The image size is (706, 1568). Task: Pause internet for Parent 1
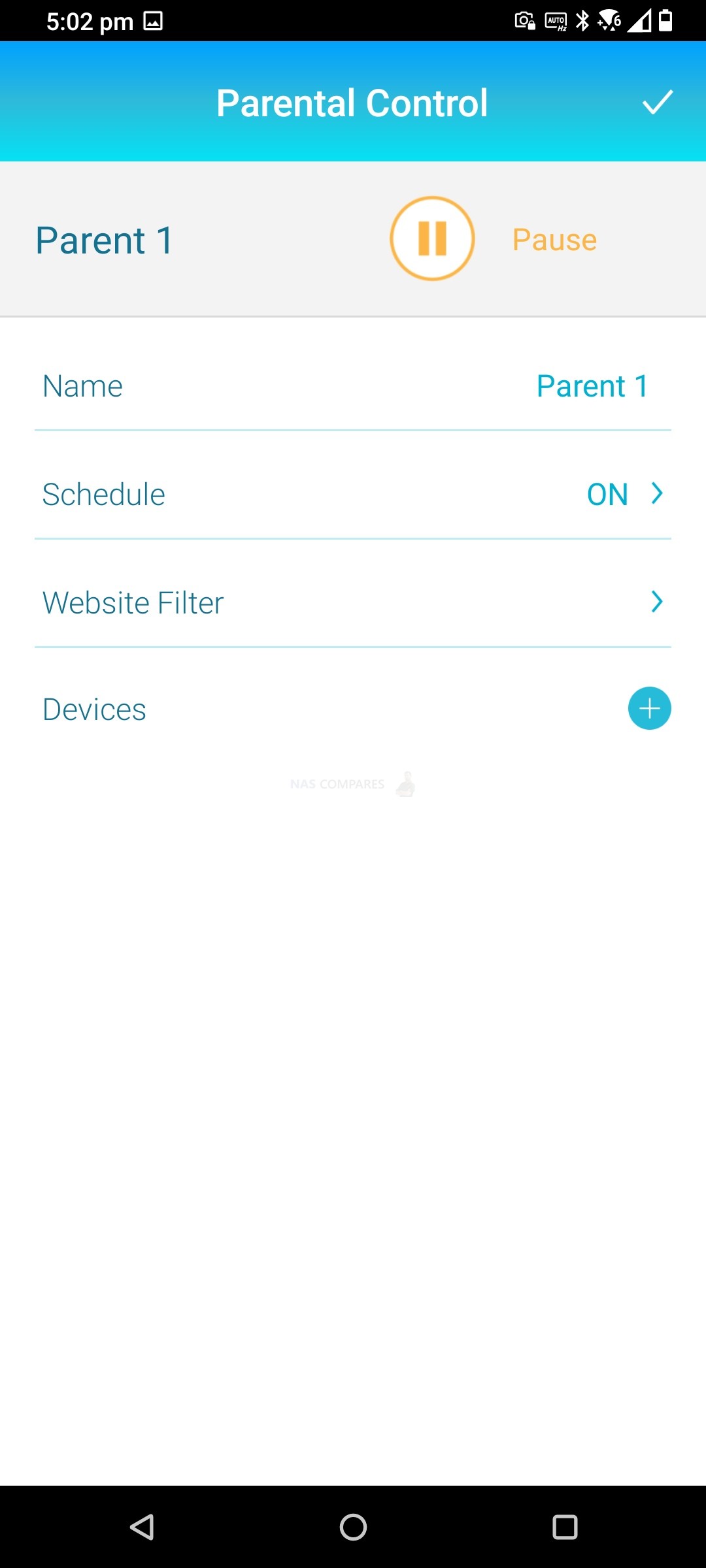point(432,238)
